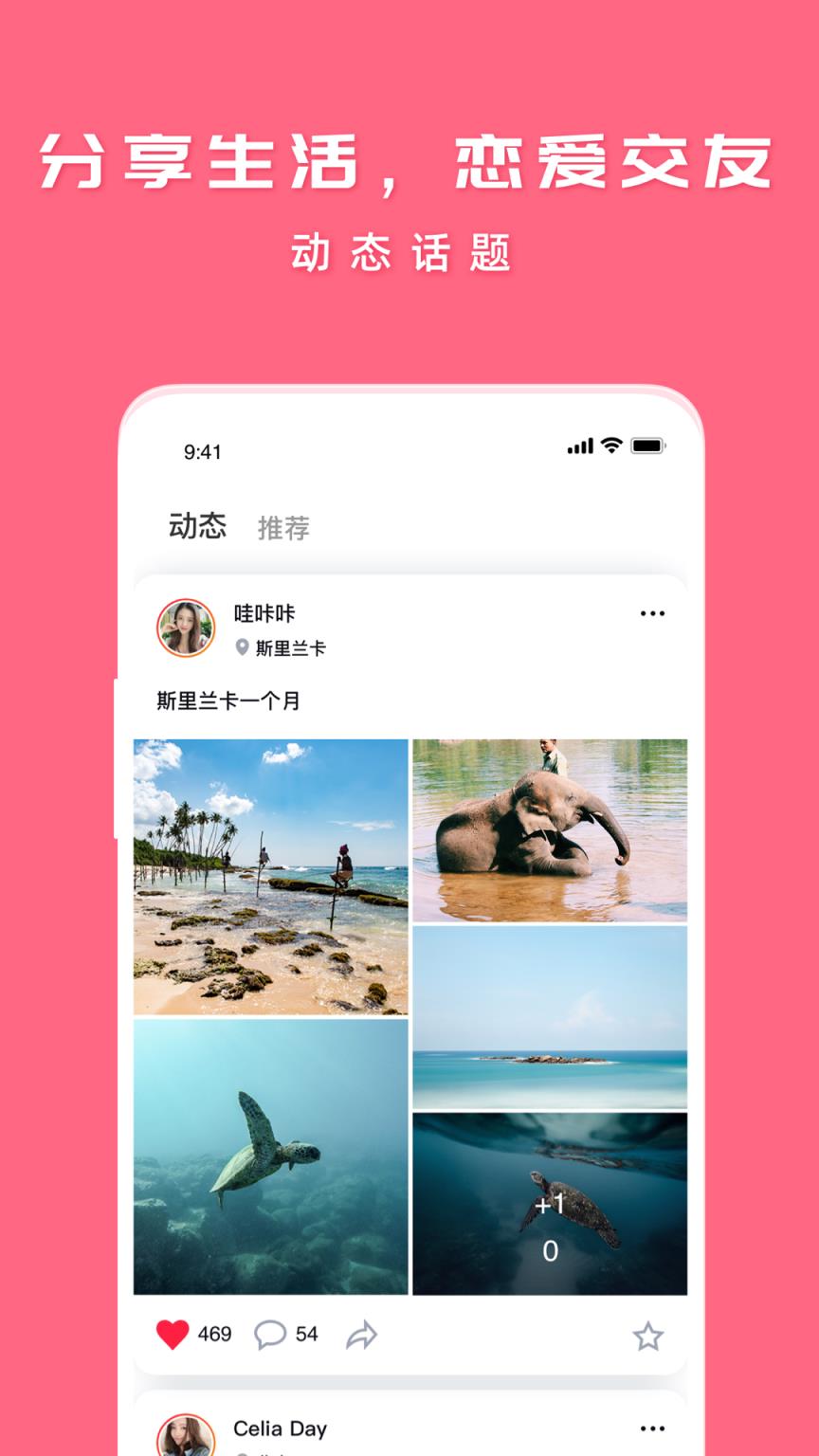Tap Celia Day's avatar
The width and height of the screenshot is (819, 1456).
[x=185, y=1433]
